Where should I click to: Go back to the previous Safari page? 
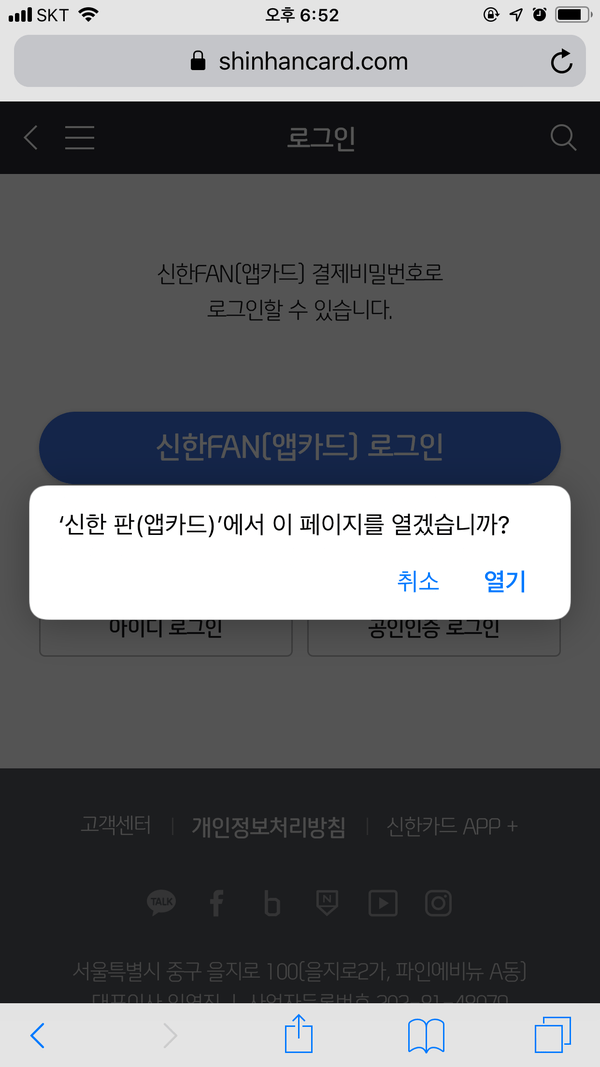click(38, 1035)
